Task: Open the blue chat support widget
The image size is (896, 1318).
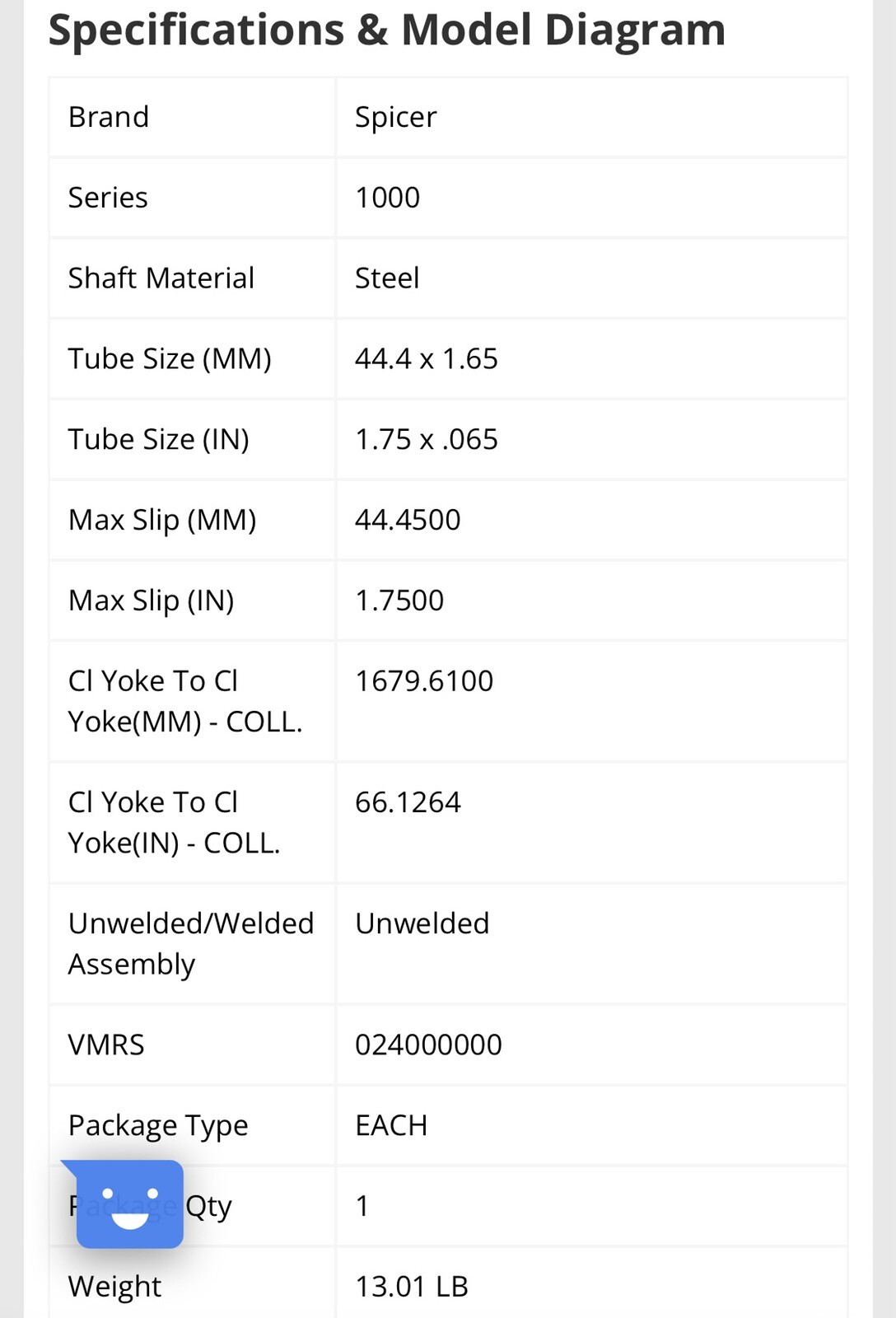Action: pyautogui.click(x=129, y=1204)
